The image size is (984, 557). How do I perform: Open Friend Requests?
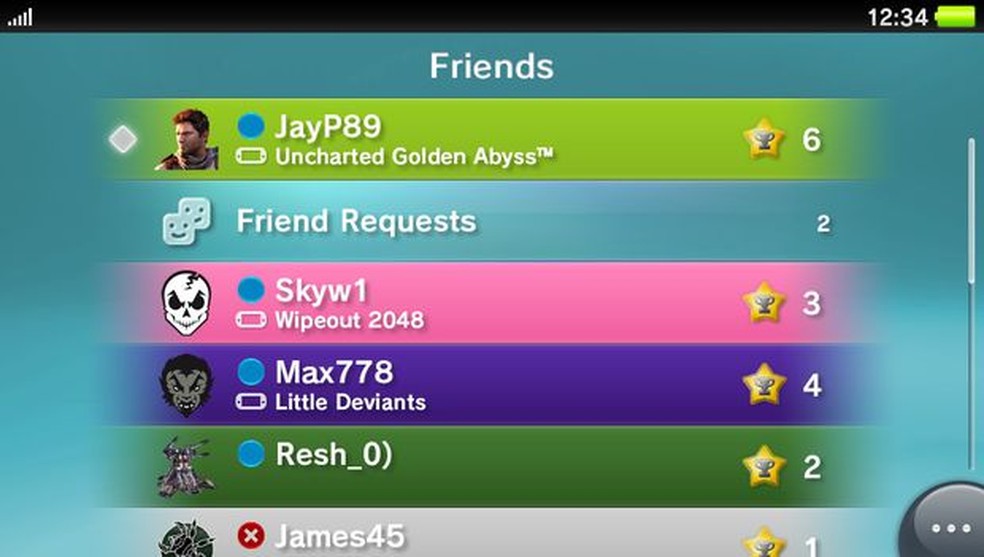point(490,222)
